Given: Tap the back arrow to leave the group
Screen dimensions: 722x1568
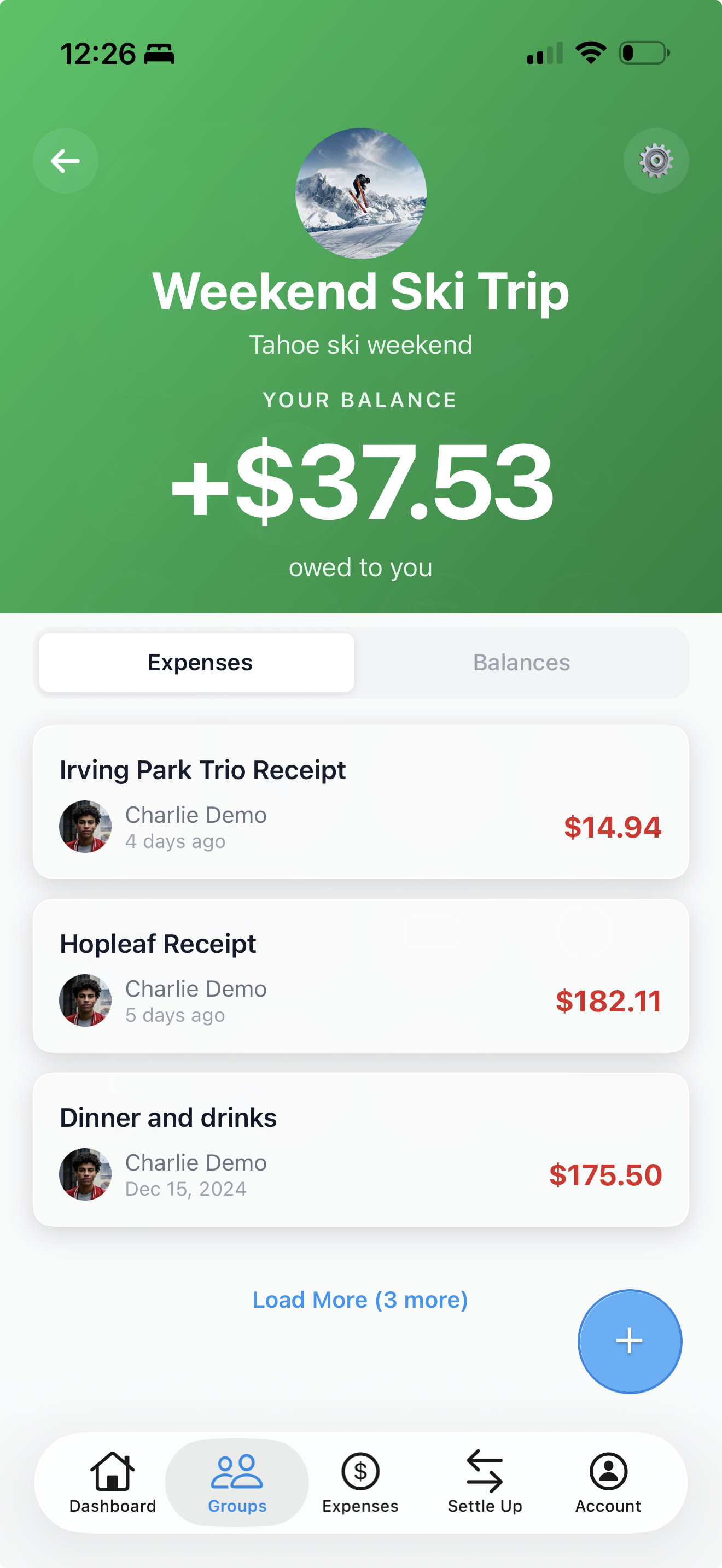Looking at the screenshot, I should [x=65, y=160].
